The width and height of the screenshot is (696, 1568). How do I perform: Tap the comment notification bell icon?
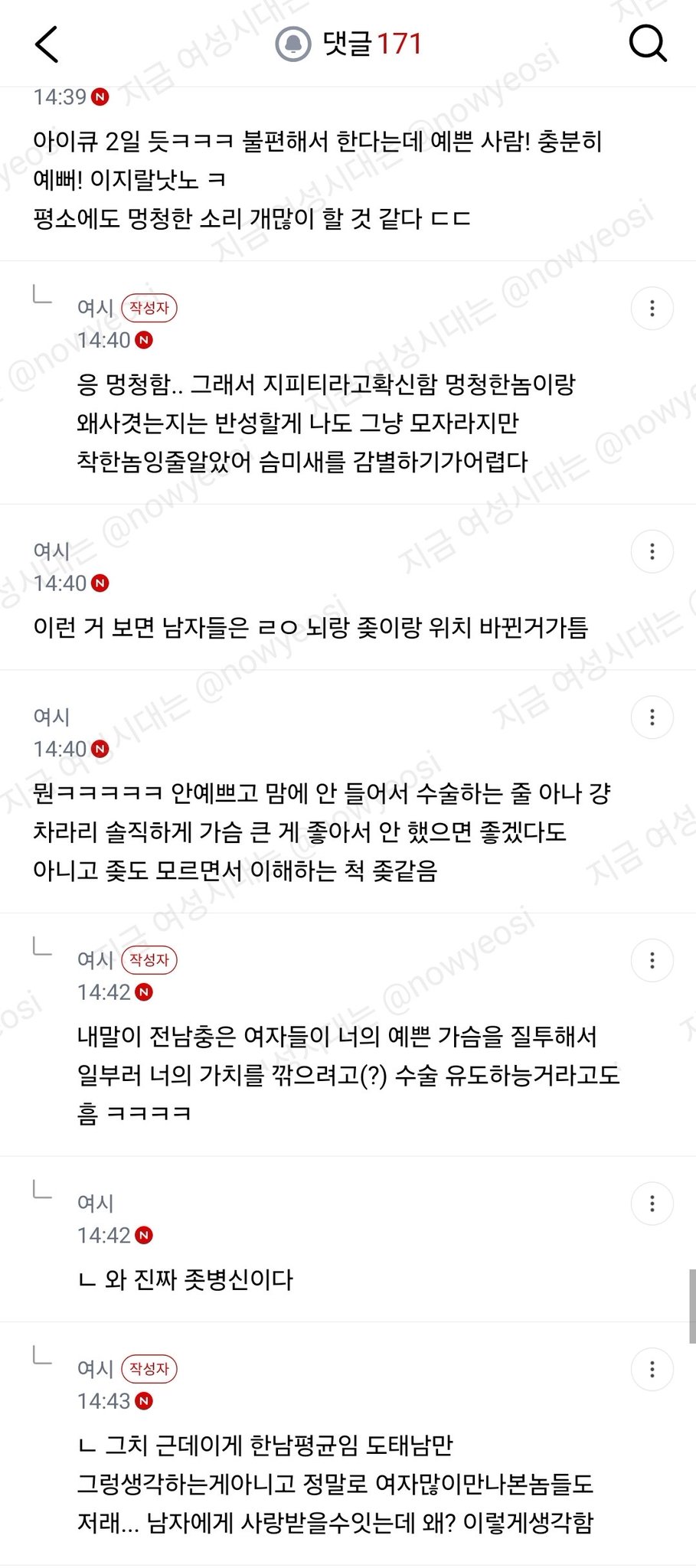pyautogui.click(x=292, y=44)
